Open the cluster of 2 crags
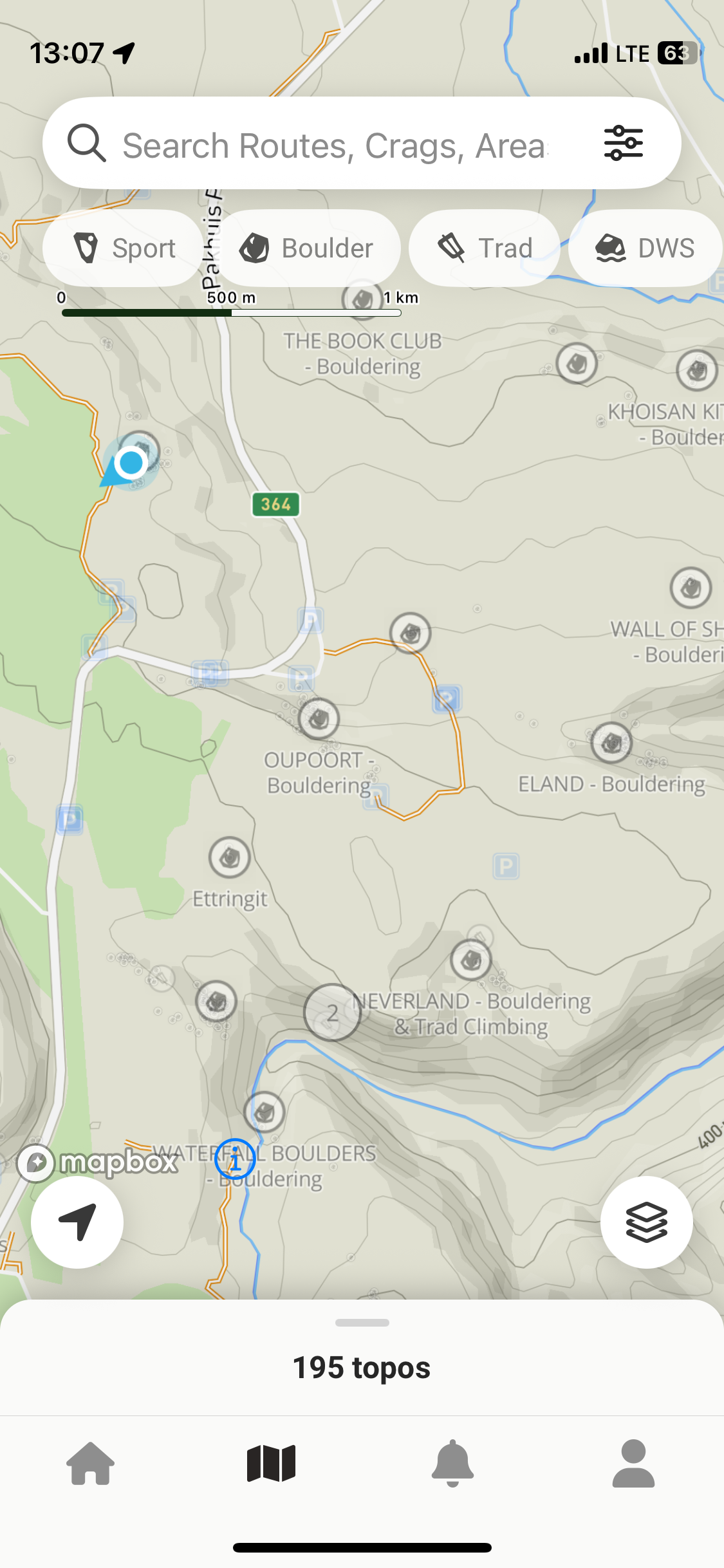724x1568 pixels. point(332,1013)
